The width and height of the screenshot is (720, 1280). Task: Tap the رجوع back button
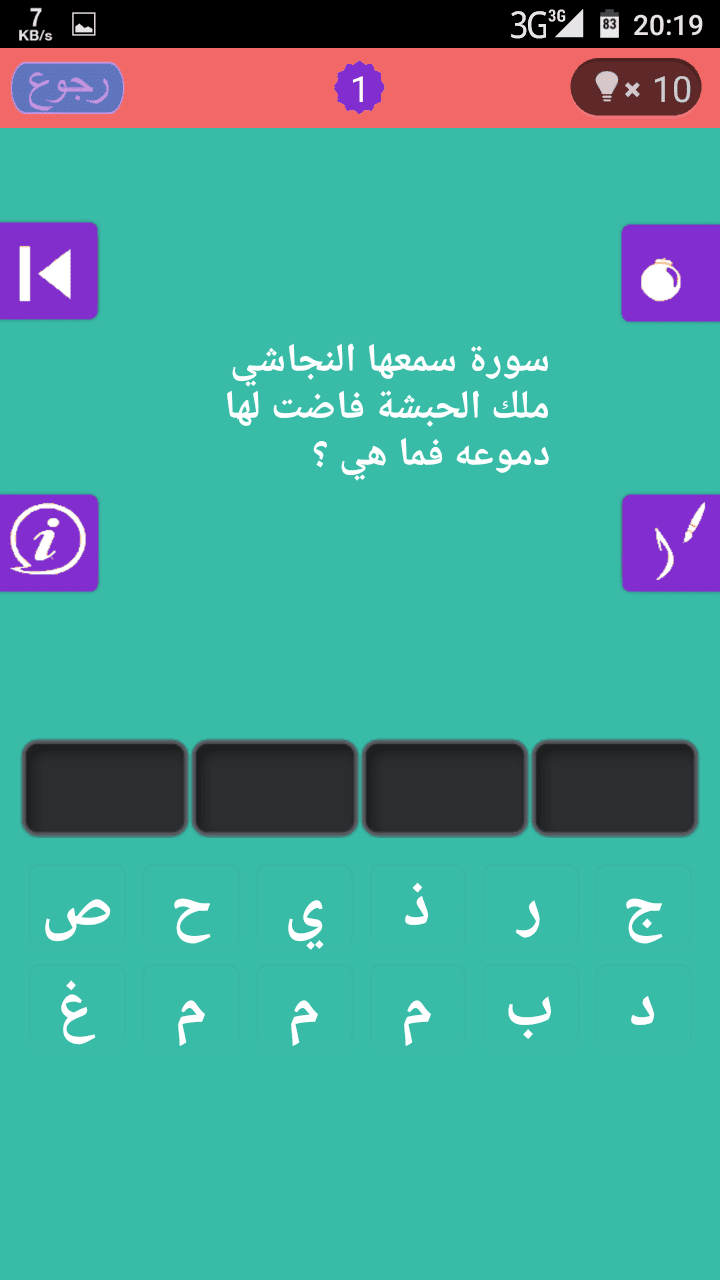click(67, 88)
